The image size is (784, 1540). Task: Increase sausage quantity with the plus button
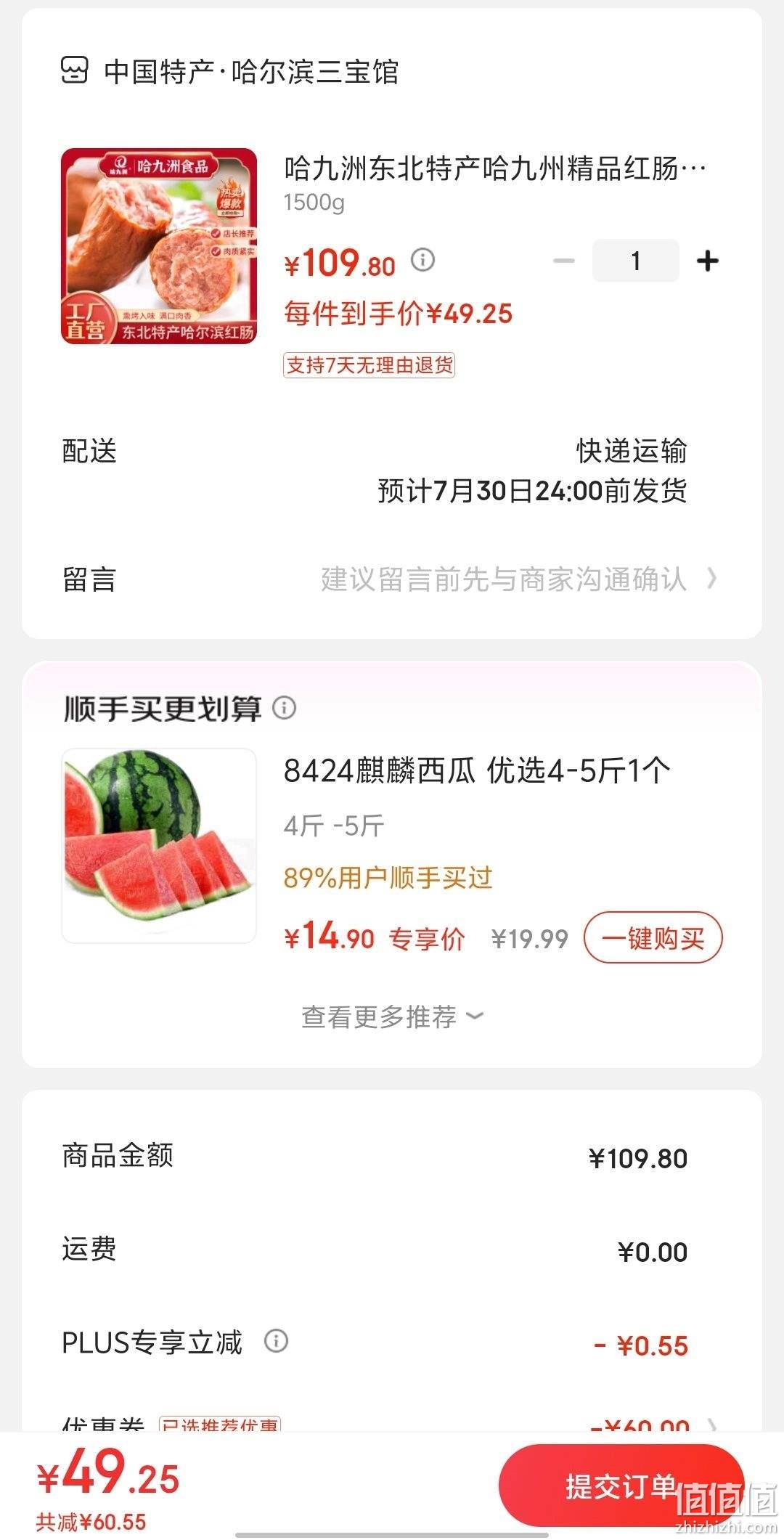tap(708, 261)
